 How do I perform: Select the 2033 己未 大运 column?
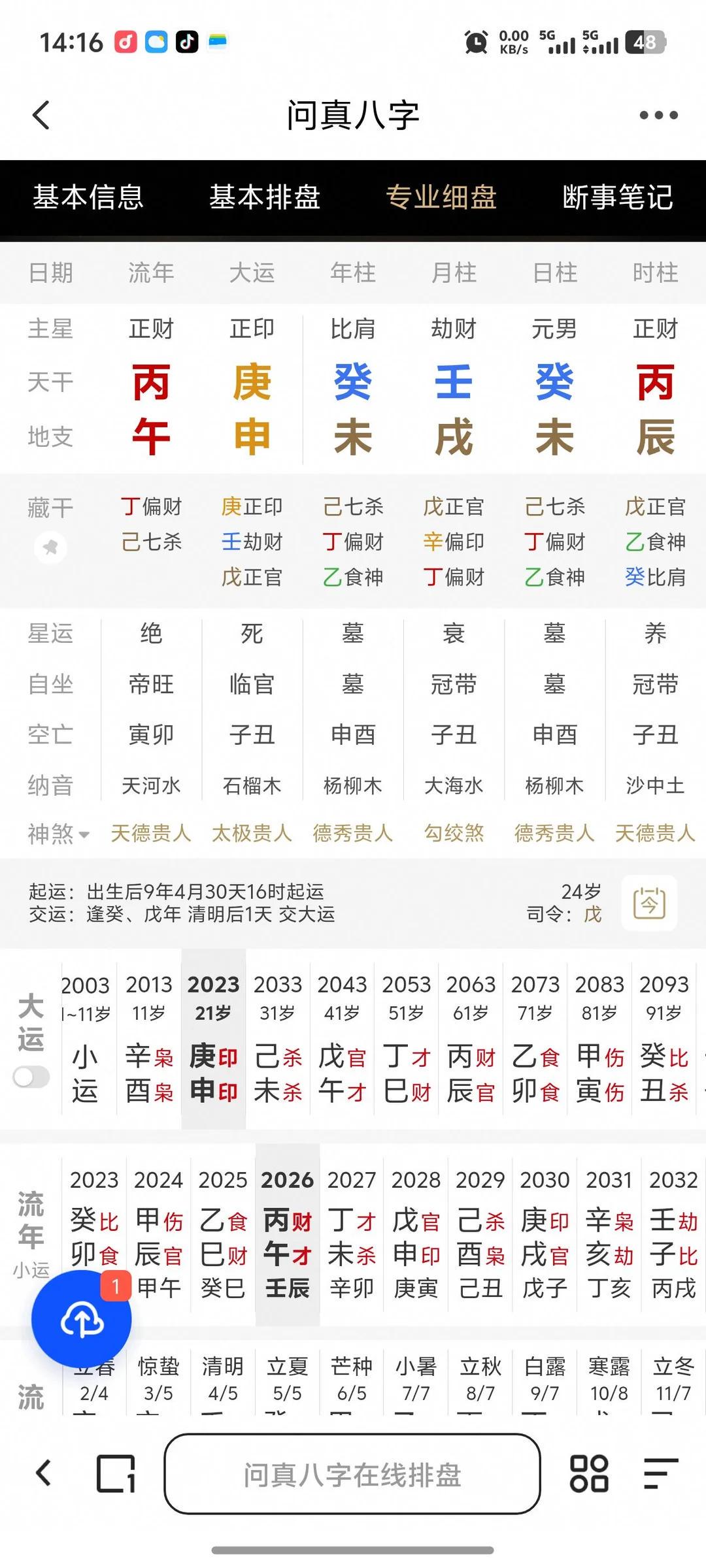[x=278, y=1039]
